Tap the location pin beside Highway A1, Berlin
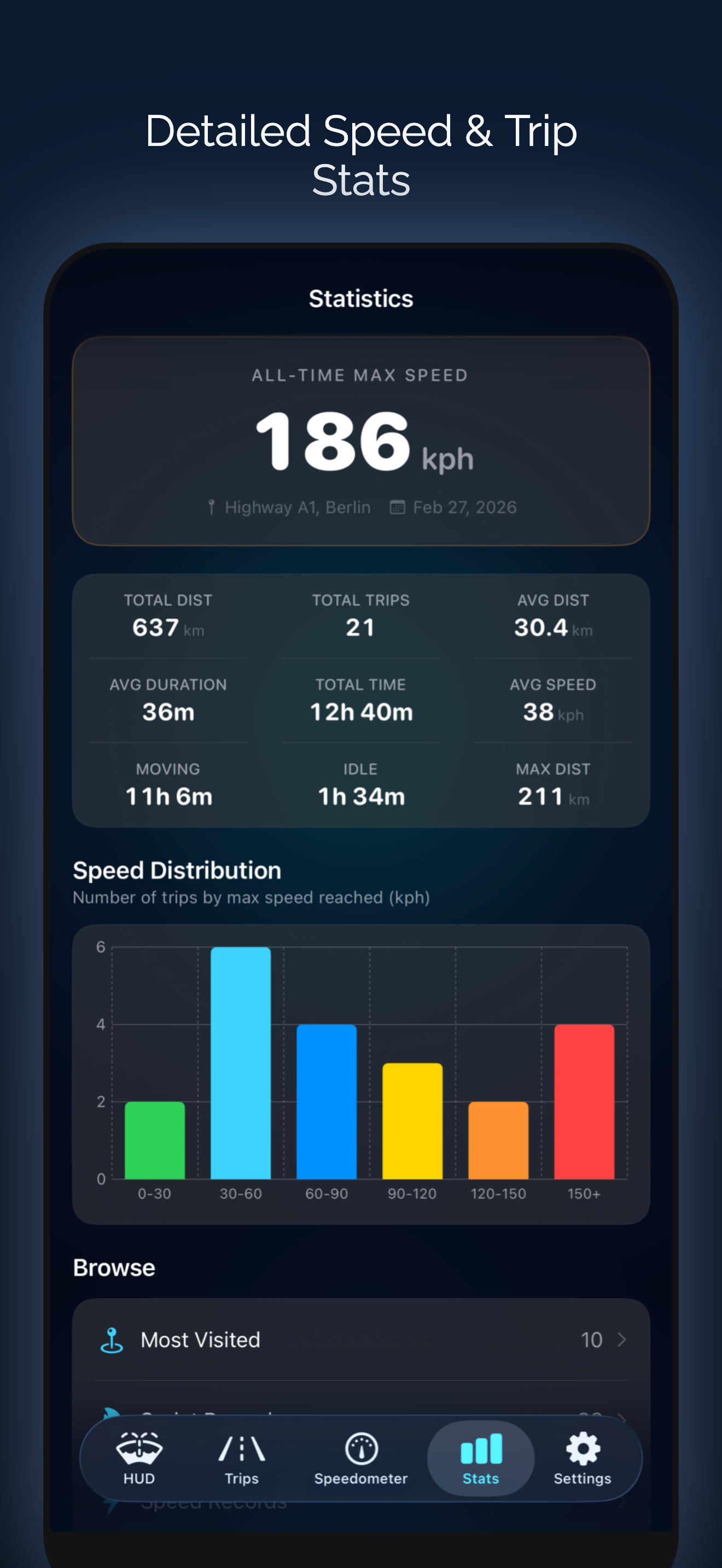The image size is (722, 1568). tap(211, 506)
